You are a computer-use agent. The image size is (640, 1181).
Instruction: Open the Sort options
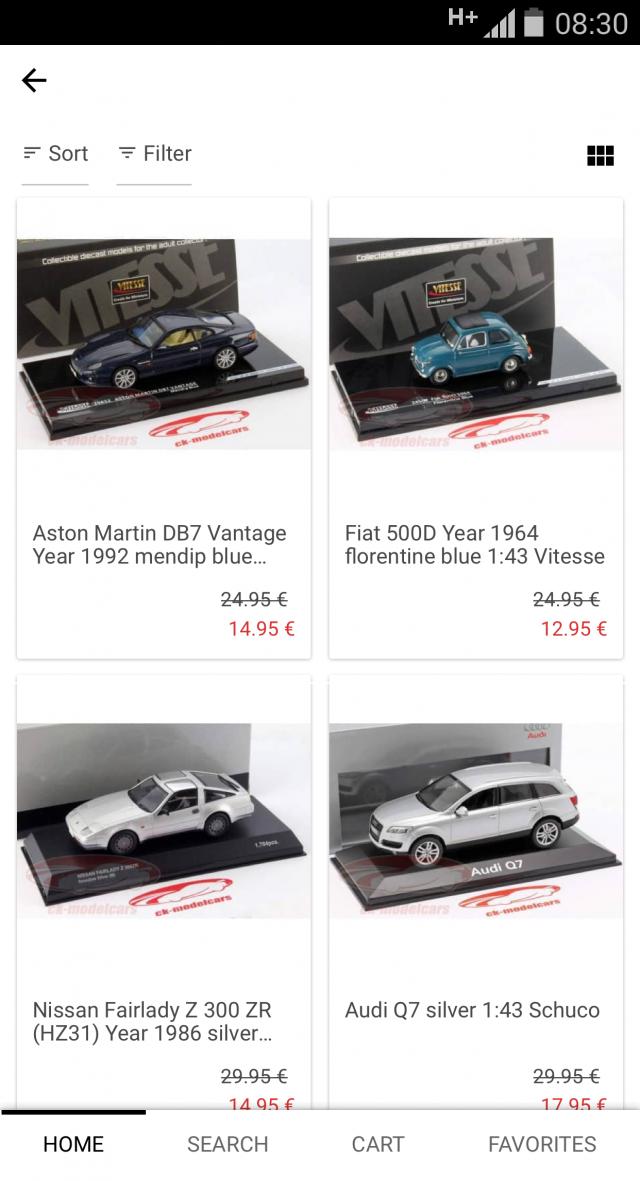56,154
